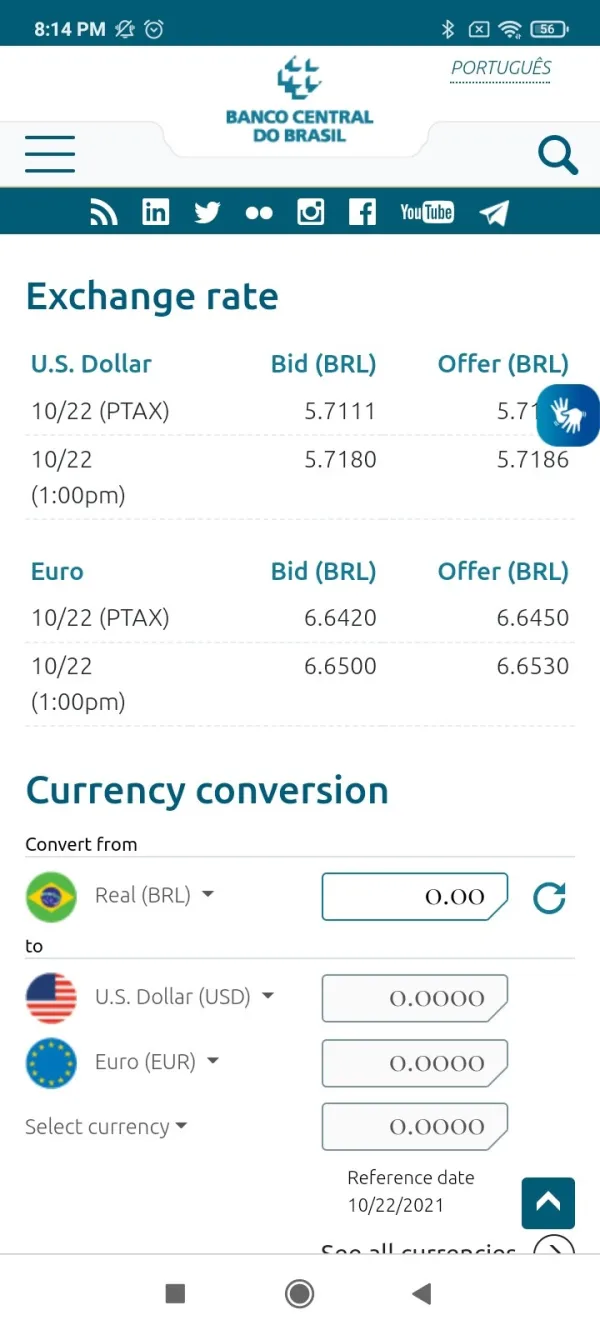This screenshot has width=600, height=1320.
Task: Reset the currency conversion
Action: [549, 897]
